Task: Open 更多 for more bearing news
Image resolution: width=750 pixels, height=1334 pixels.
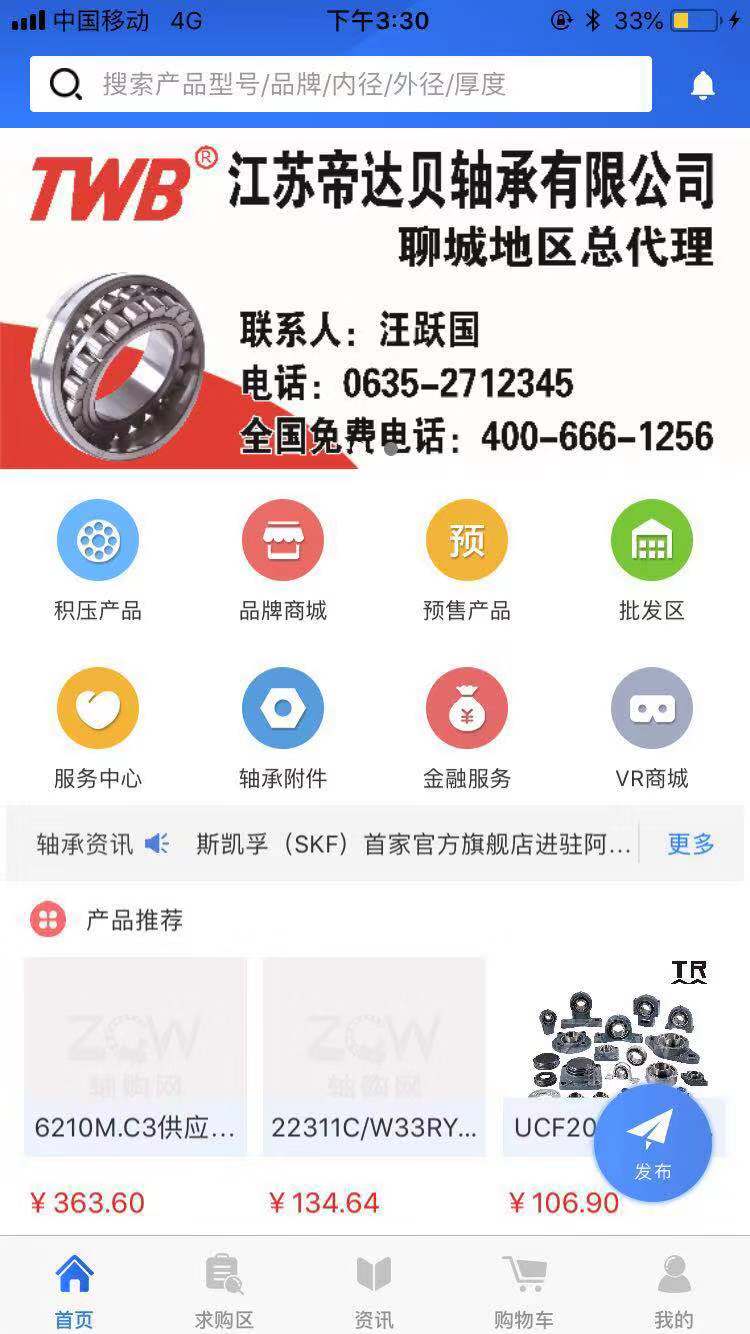Action: [x=688, y=843]
